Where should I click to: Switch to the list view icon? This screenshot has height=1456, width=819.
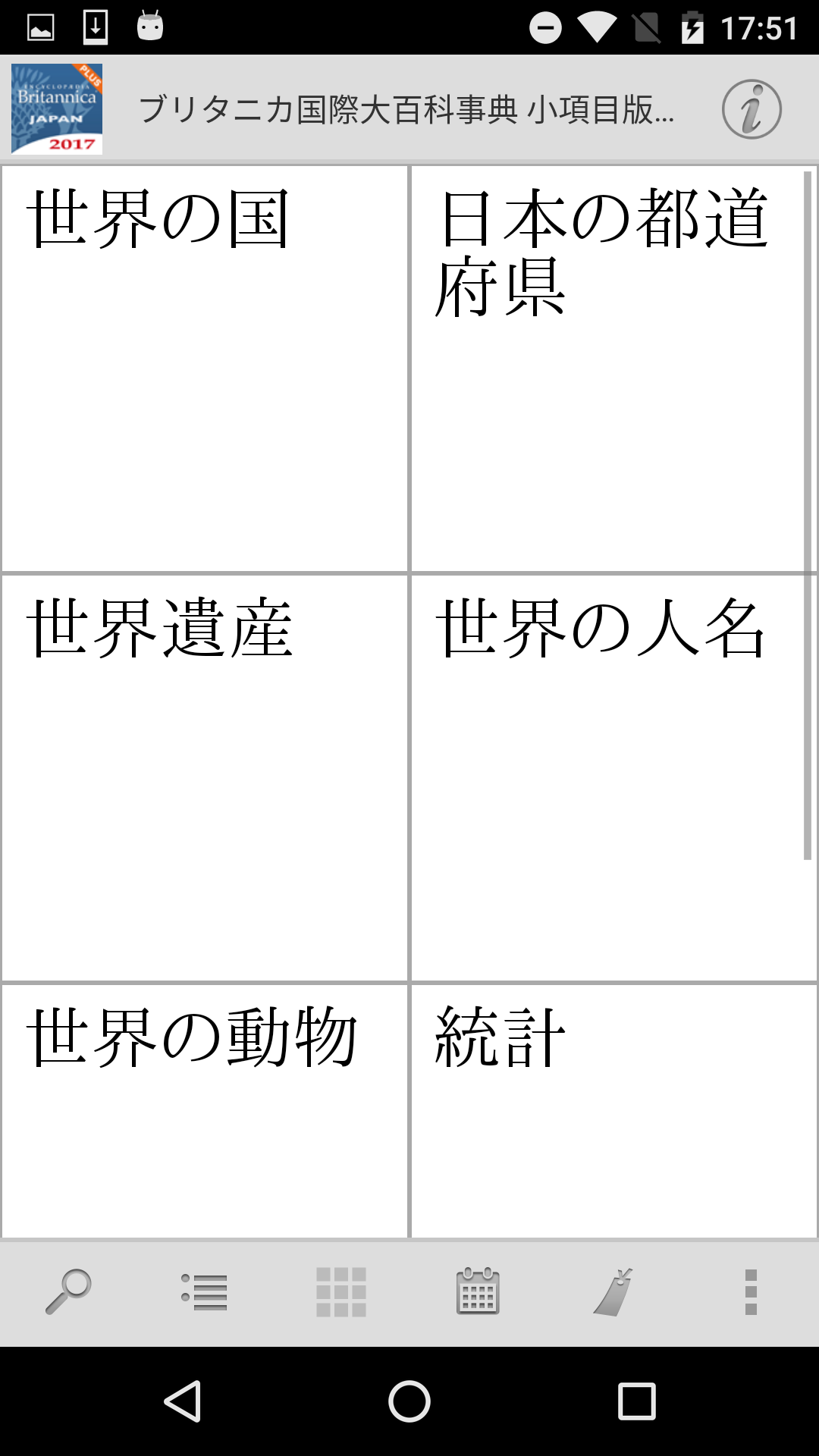(x=205, y=1292)
